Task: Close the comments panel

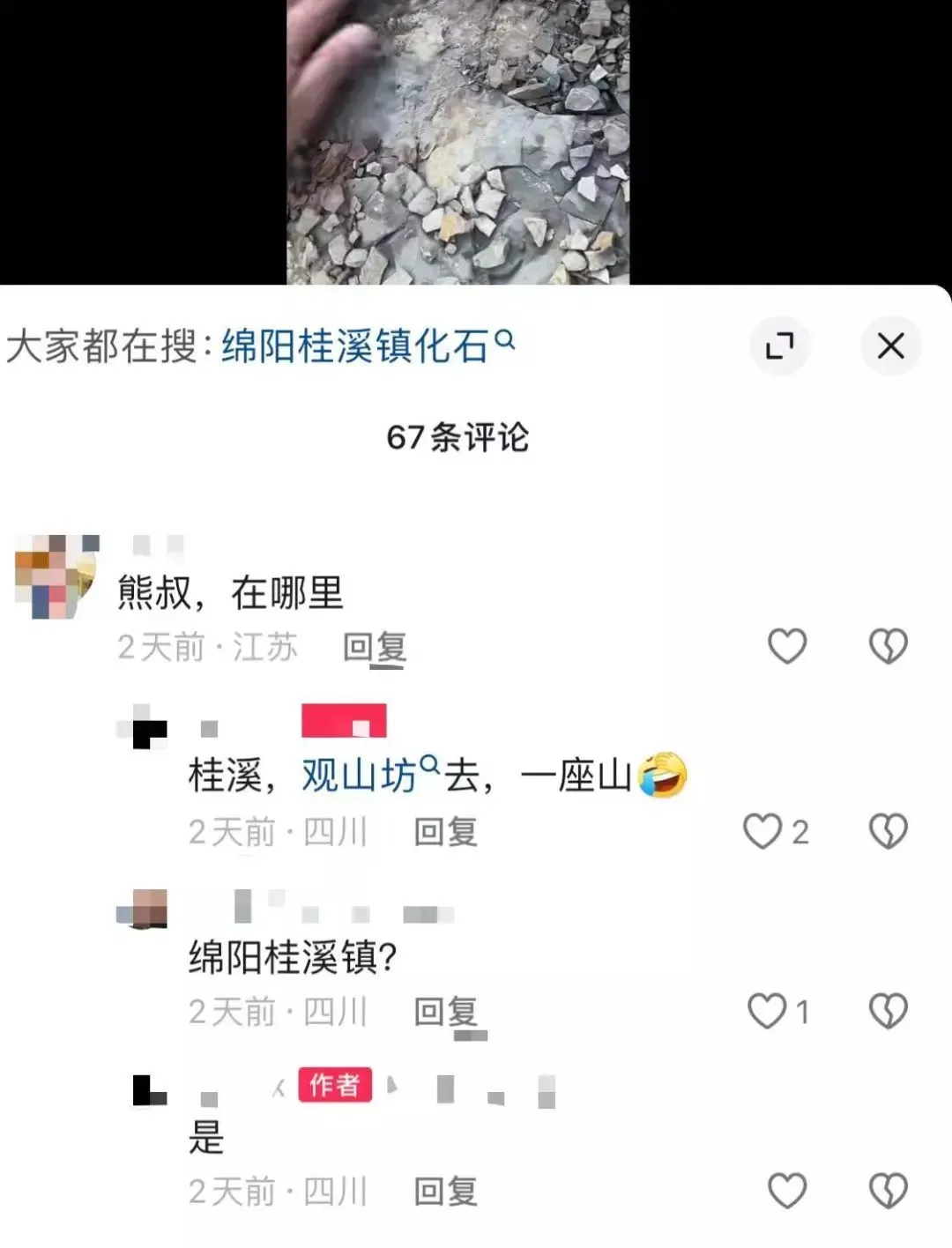Action: click(890, 345)
